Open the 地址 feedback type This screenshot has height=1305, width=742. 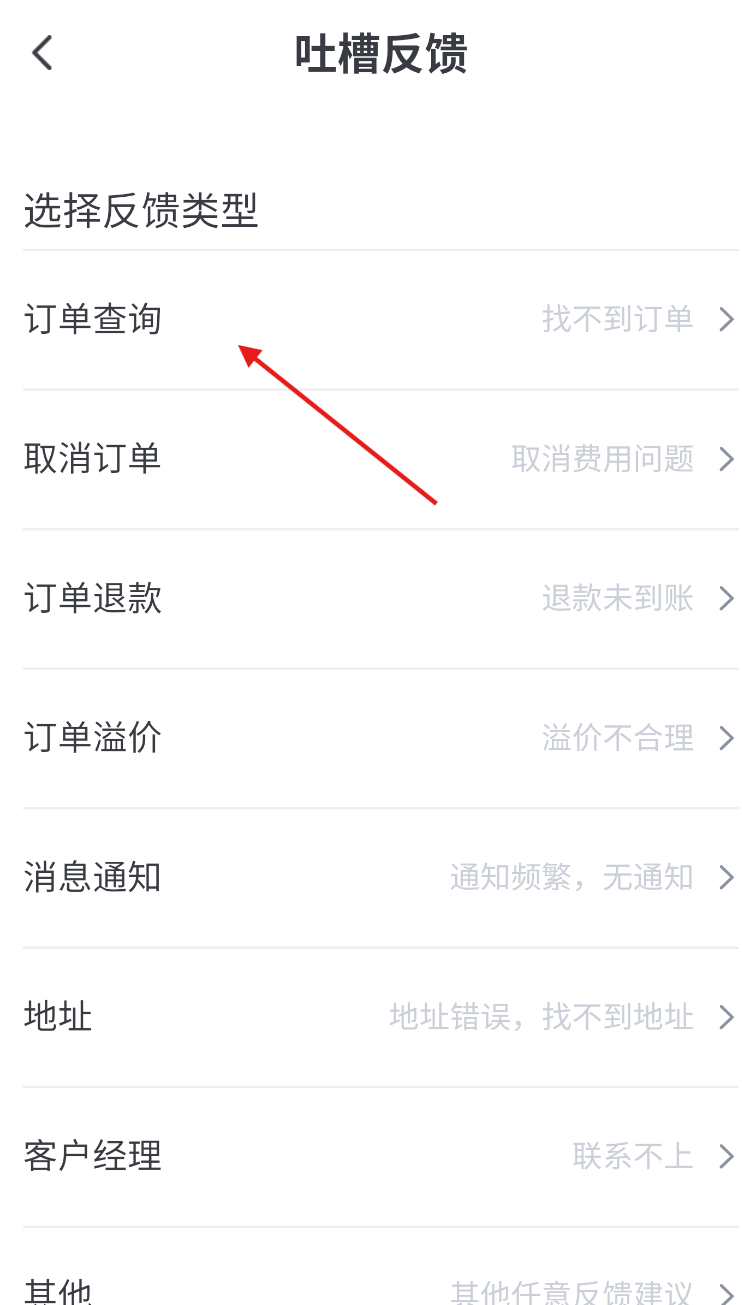pyautogui.click(x=380, y=1018)
